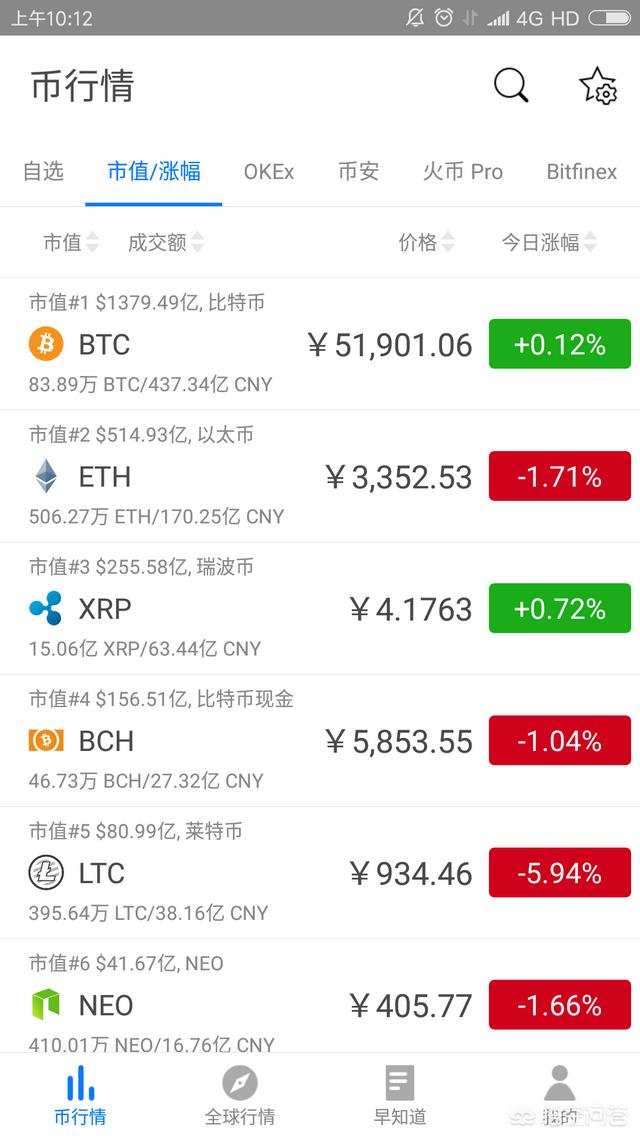Select the 币安 tab
The height and width of the screenshot is (1138, 640).
click(358, 171)
